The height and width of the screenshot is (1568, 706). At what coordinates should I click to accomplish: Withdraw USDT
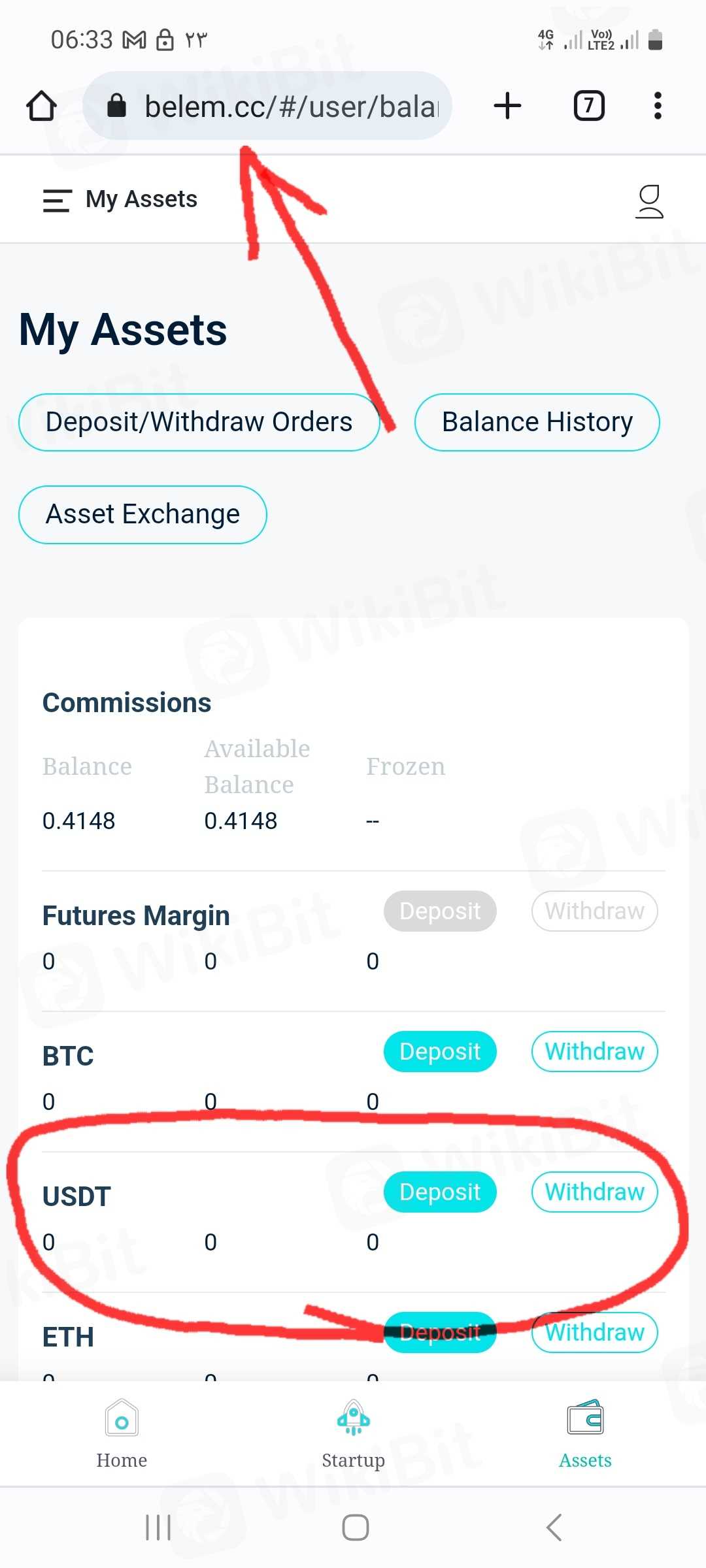pyautogui.click(x=594, y=1192)
